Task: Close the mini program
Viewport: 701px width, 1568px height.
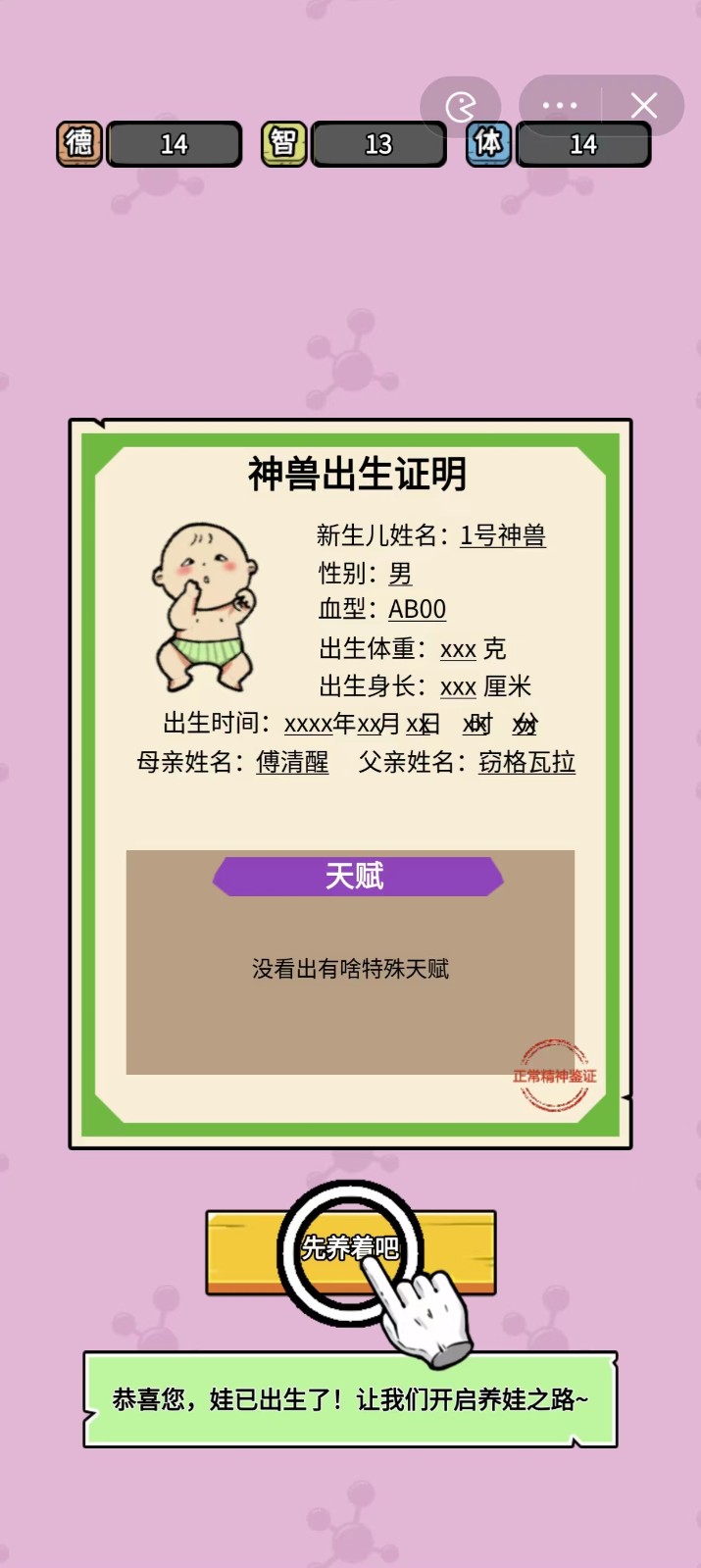Action: pos(643,106)
